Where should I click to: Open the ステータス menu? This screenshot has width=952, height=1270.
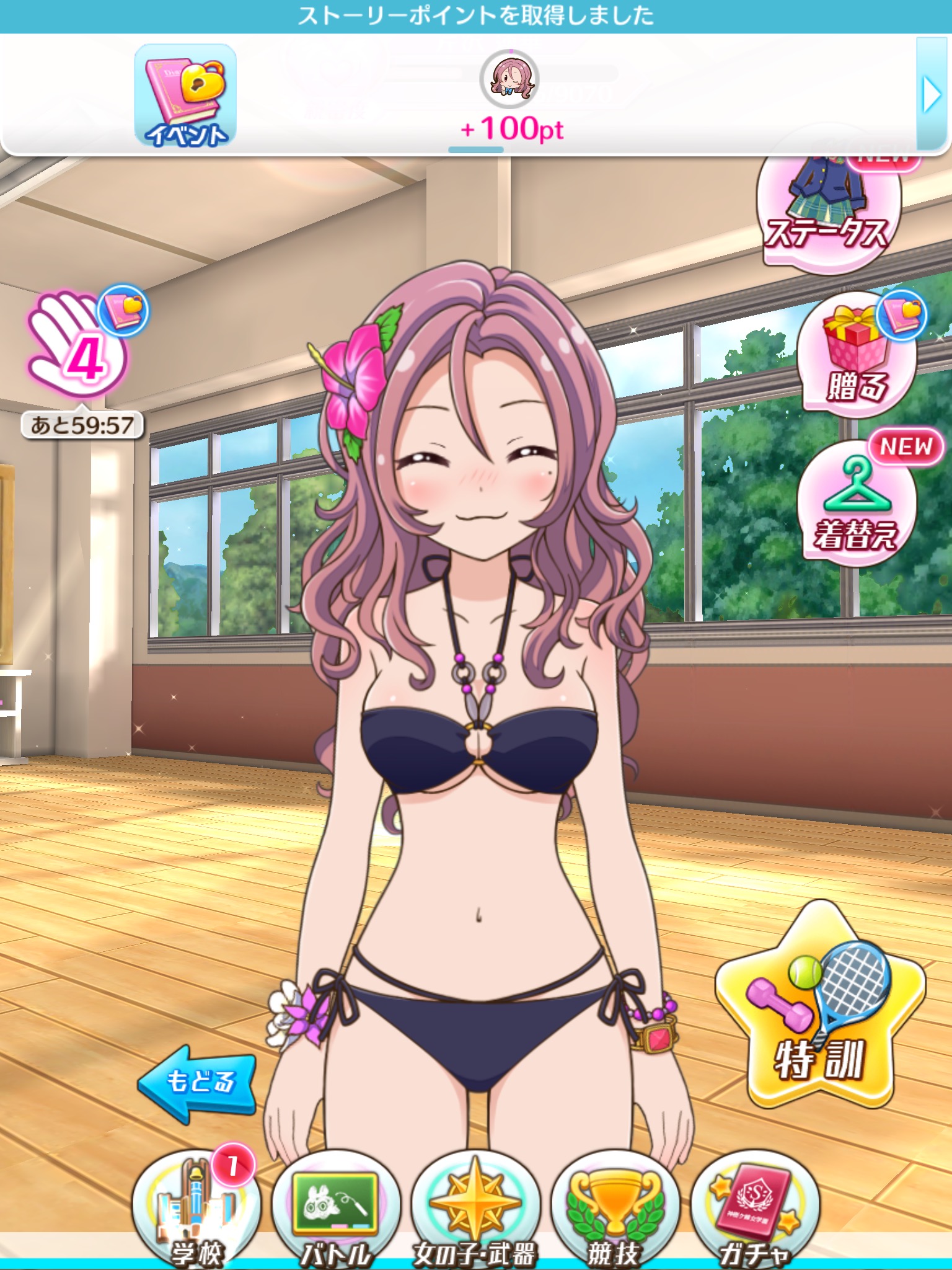(x=829, y=214)
